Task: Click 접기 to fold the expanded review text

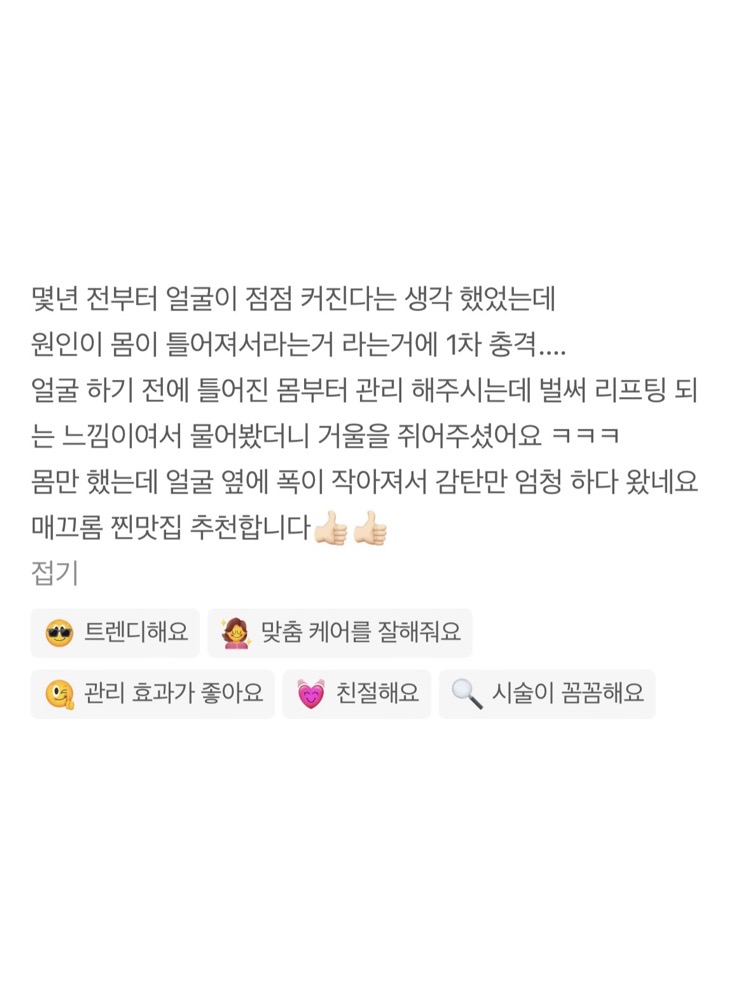Action: 48,572
